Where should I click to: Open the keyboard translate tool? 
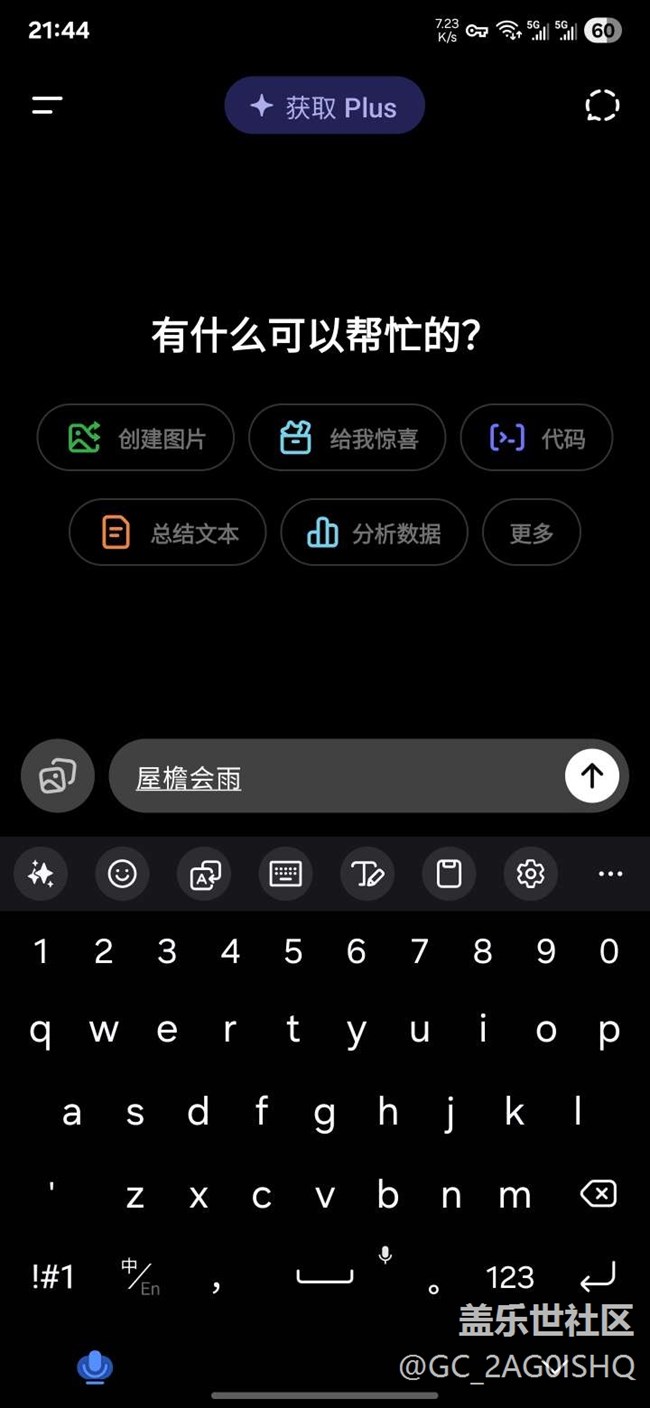204,874
